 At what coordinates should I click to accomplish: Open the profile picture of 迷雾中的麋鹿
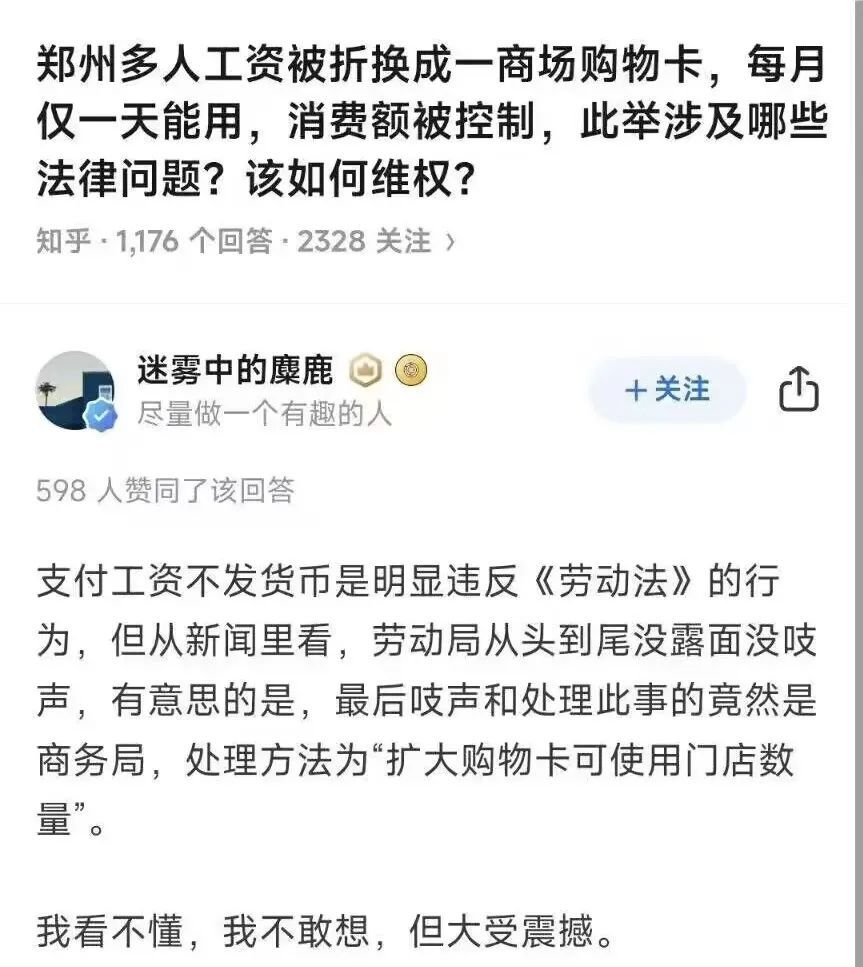(75, 391)
